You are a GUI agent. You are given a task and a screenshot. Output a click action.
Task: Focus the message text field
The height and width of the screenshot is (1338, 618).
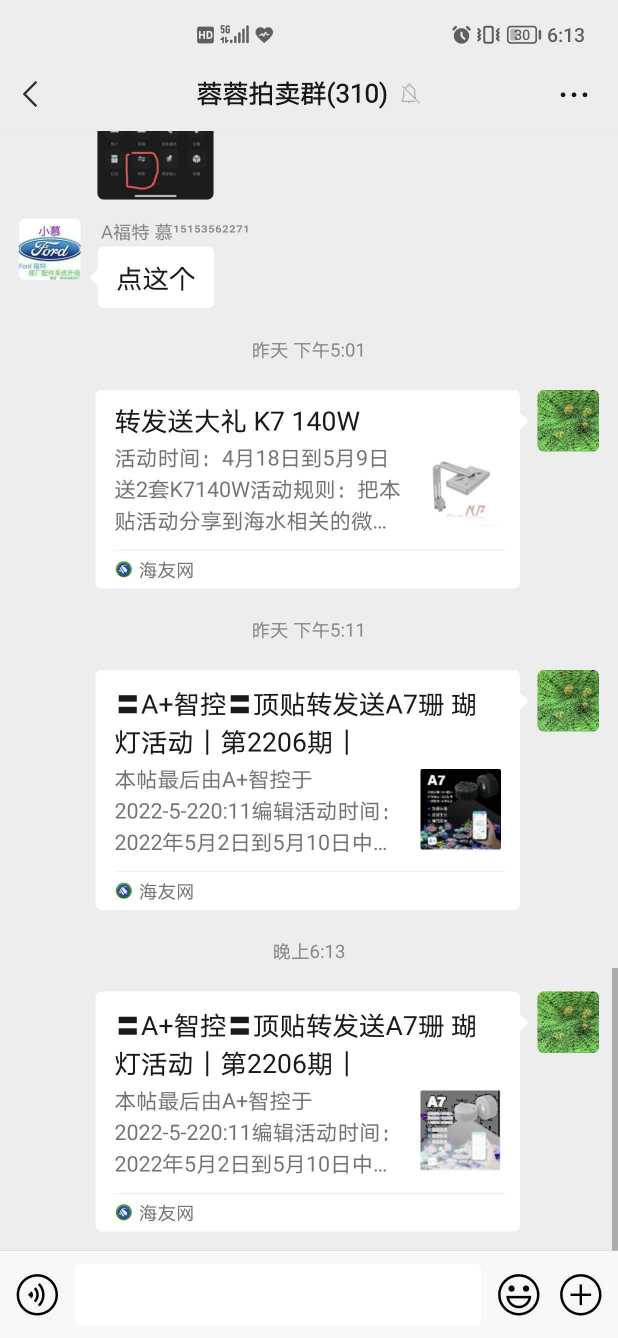point(277,1295)
